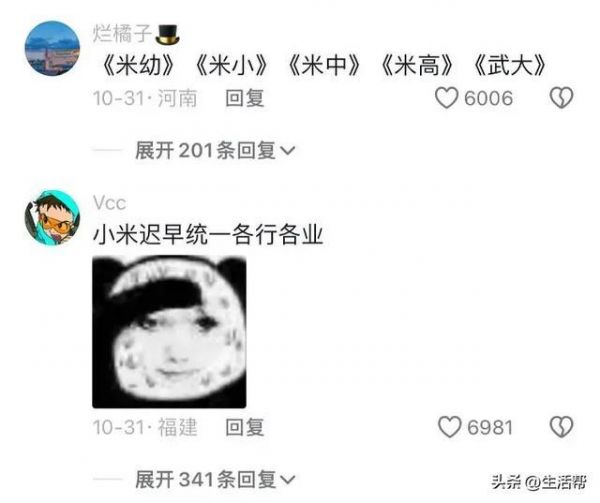The image size is (600, 503).
Task: View the meme image in Vcc's comment
Action: 169,331
